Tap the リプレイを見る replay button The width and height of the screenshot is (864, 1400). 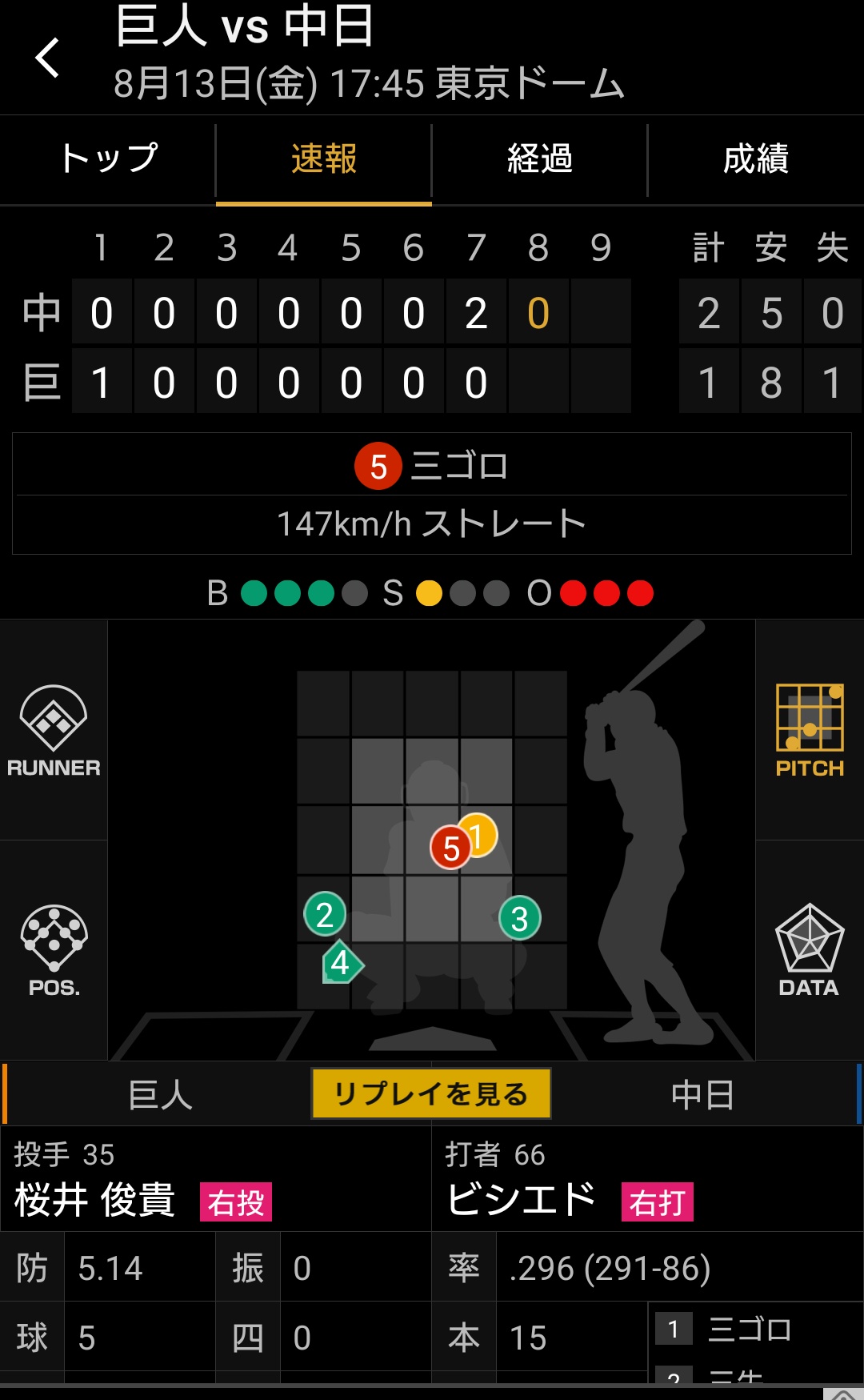point(431,1093)
